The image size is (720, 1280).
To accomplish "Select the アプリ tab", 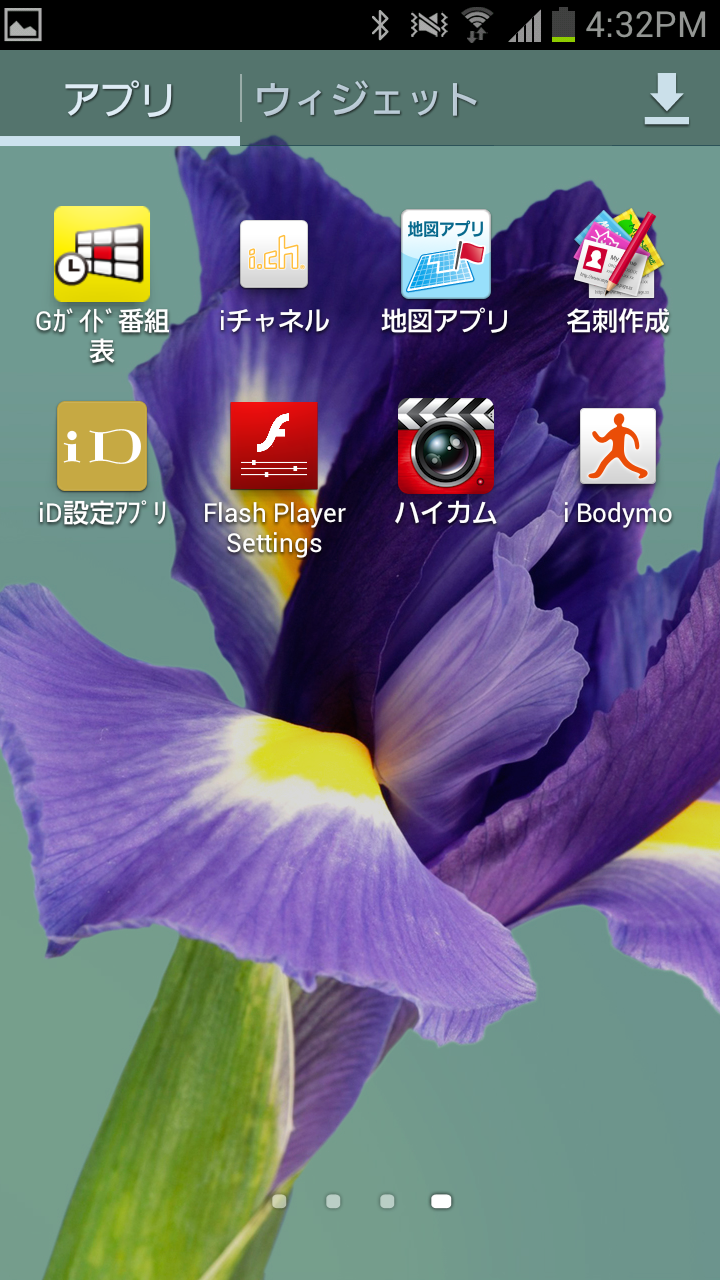I will click(x=120, y=100).
